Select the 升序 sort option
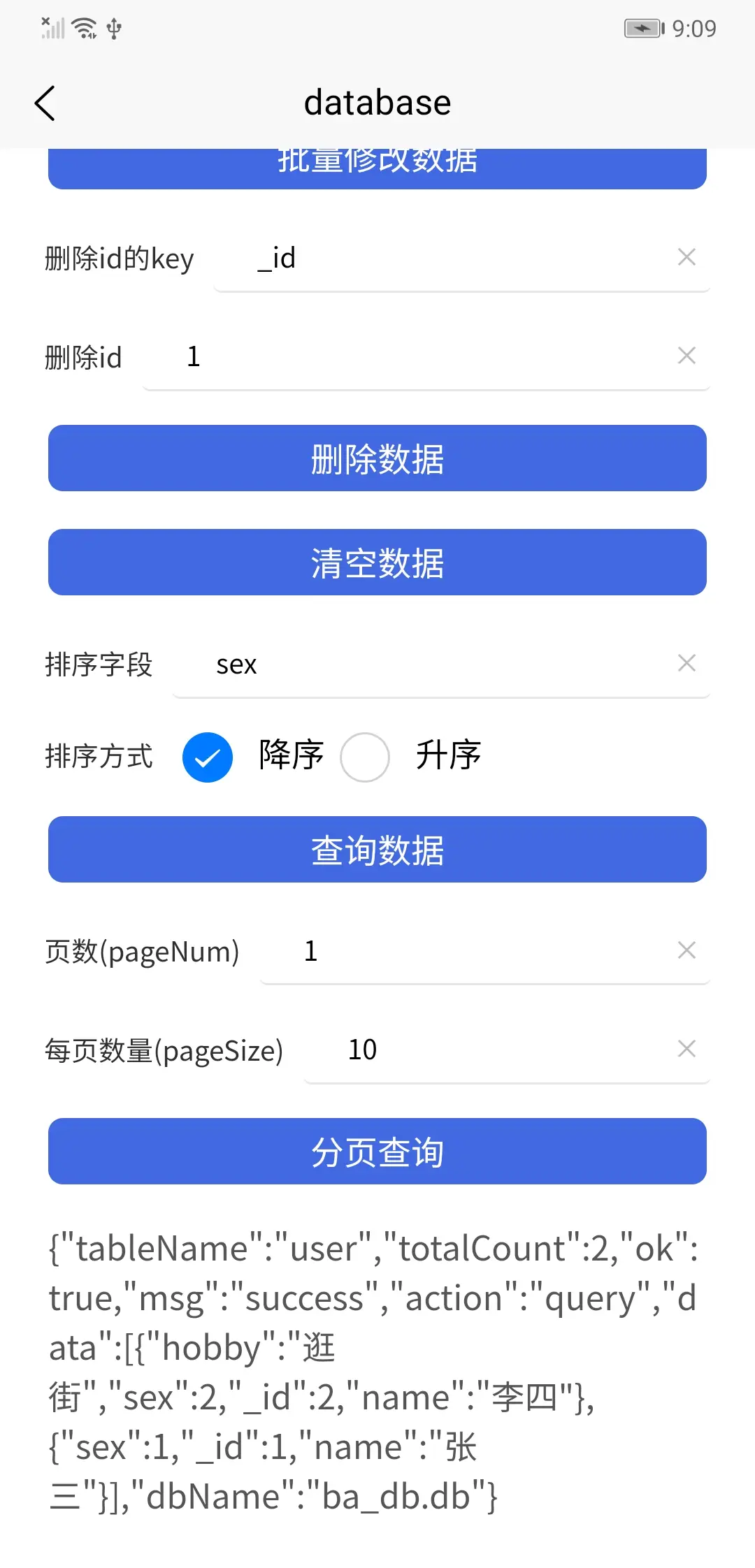The height and width of the screenshot is (1568, 755). (365, 757)
